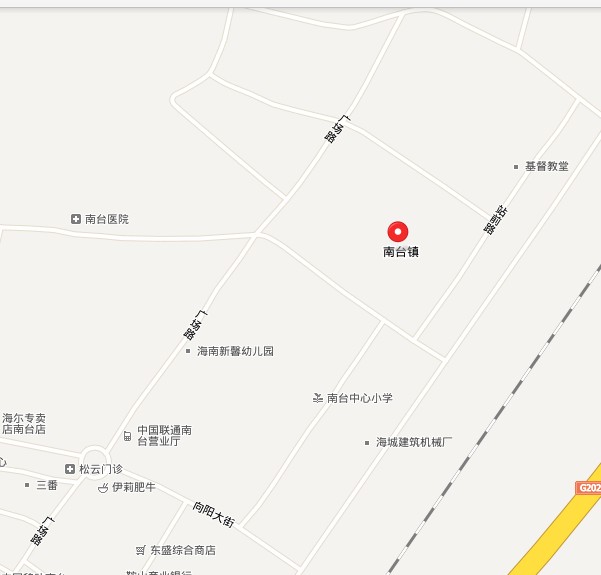601x575 pixels.
Task: Tap the red 南台镇 location marker
Action: [399, 231]
